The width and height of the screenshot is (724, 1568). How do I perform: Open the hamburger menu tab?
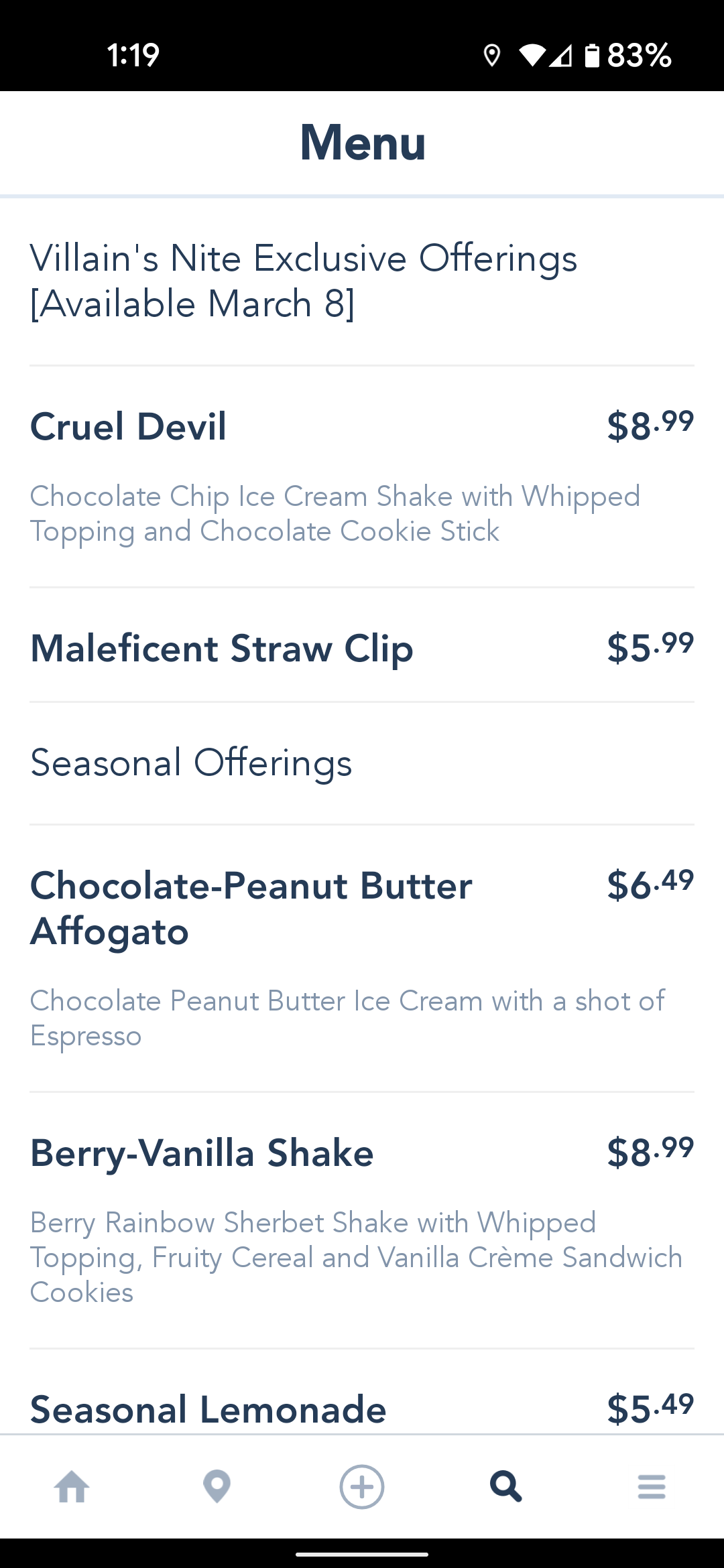652,1487
